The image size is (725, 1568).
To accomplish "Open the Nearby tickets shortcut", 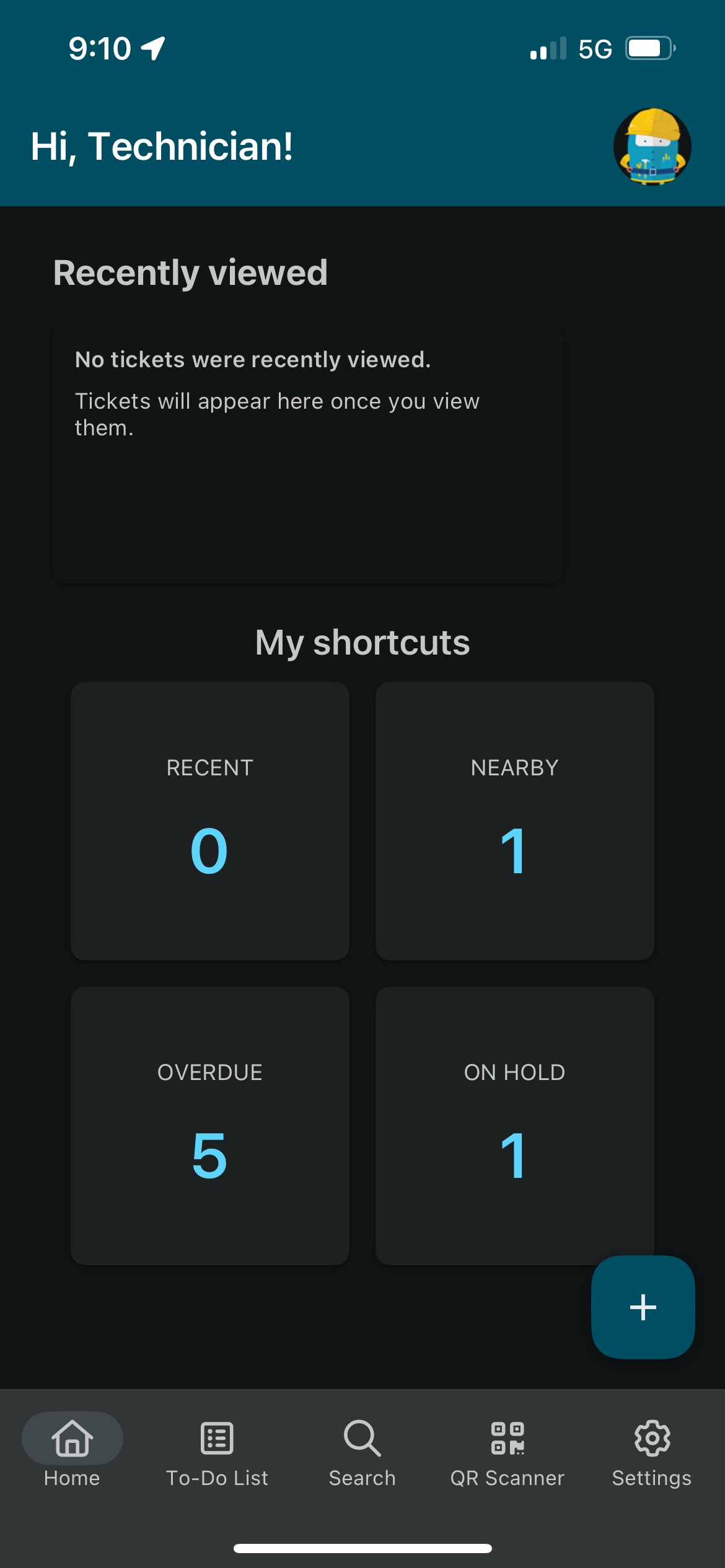I will point(515,821).
